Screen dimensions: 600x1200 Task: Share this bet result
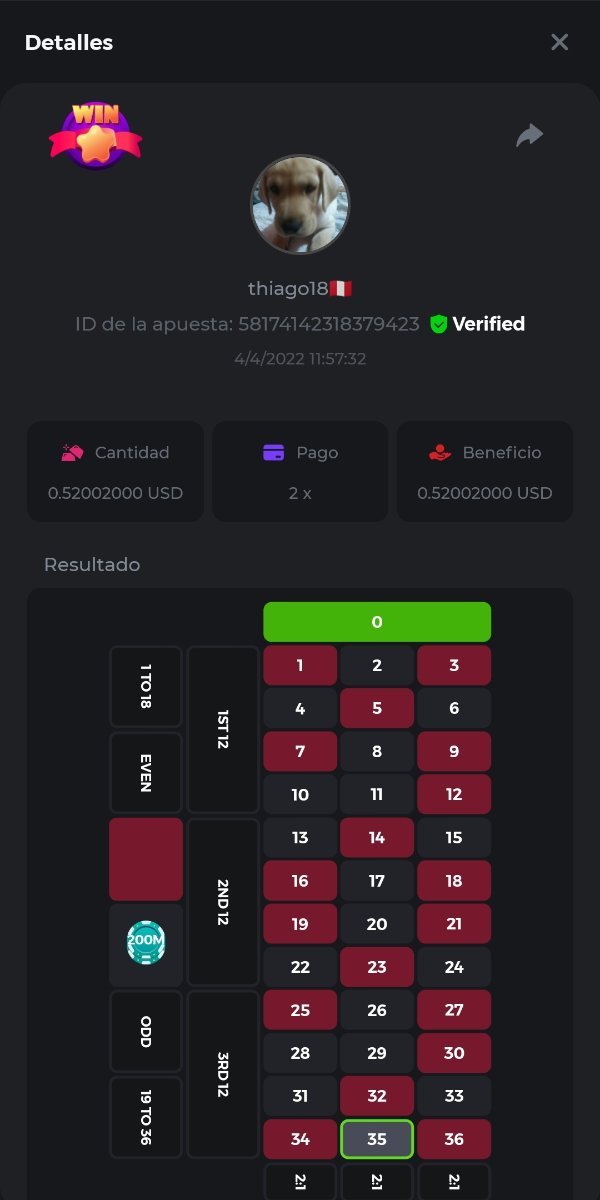(529, 135)
